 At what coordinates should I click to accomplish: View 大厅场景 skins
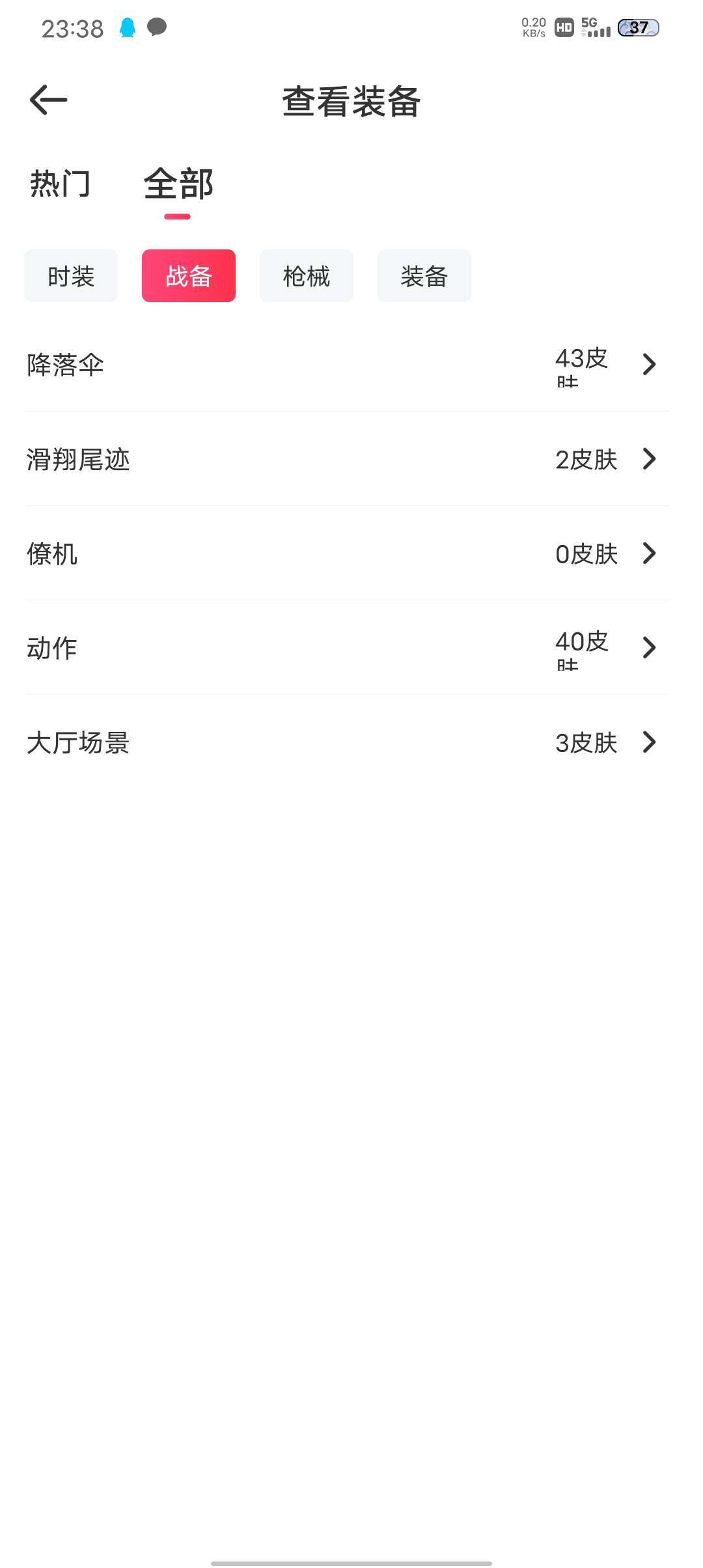coord(348,742)
